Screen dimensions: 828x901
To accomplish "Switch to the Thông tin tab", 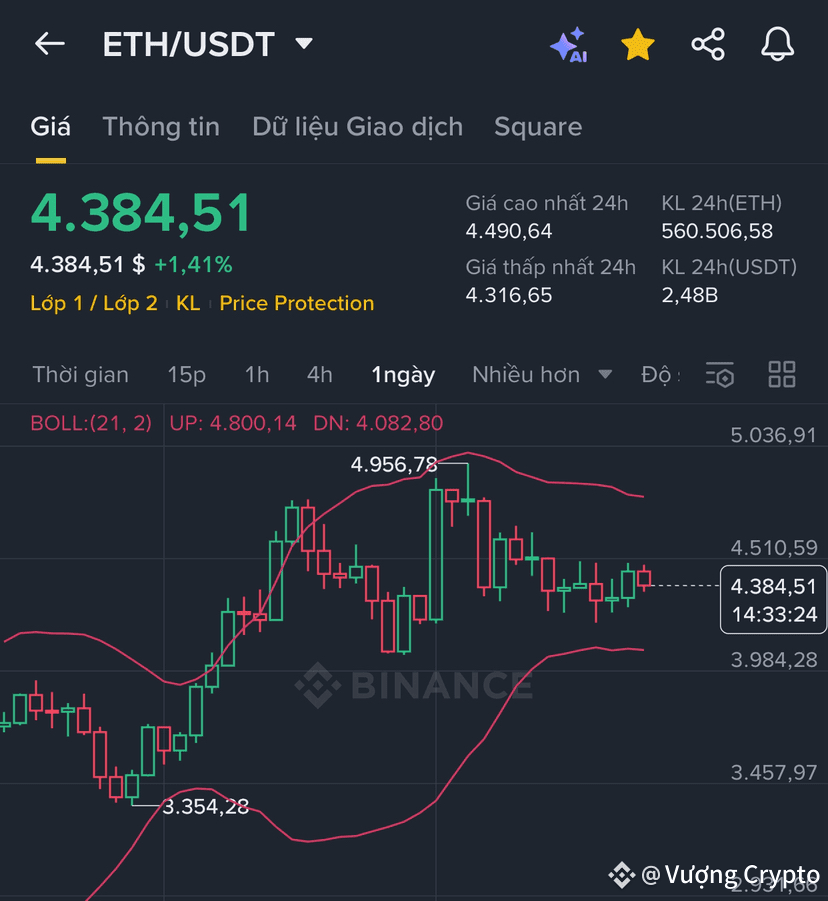I will pyautogui.click(x=161, y=127).
